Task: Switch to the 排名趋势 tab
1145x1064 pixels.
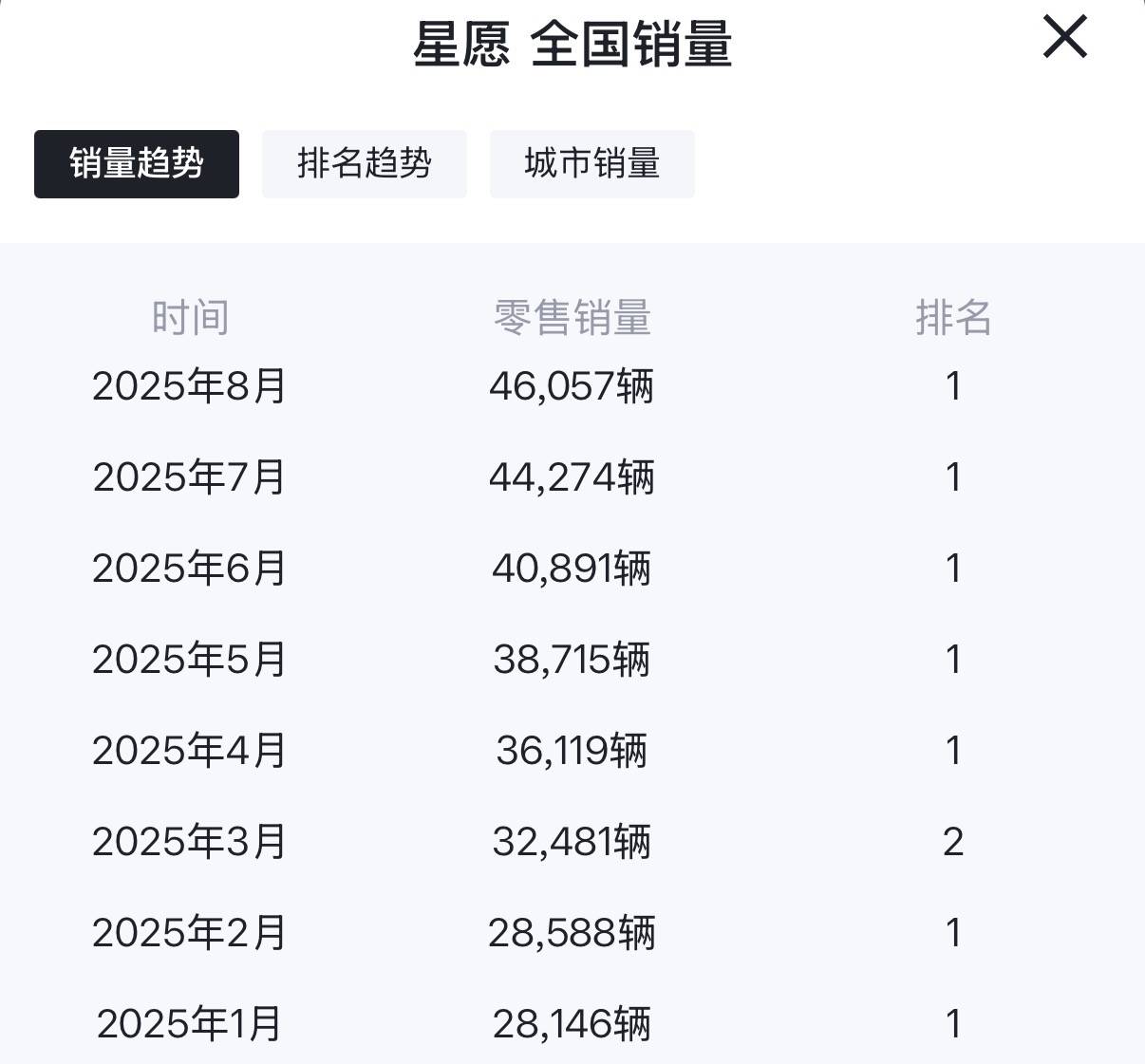Action: click(365, 164)
